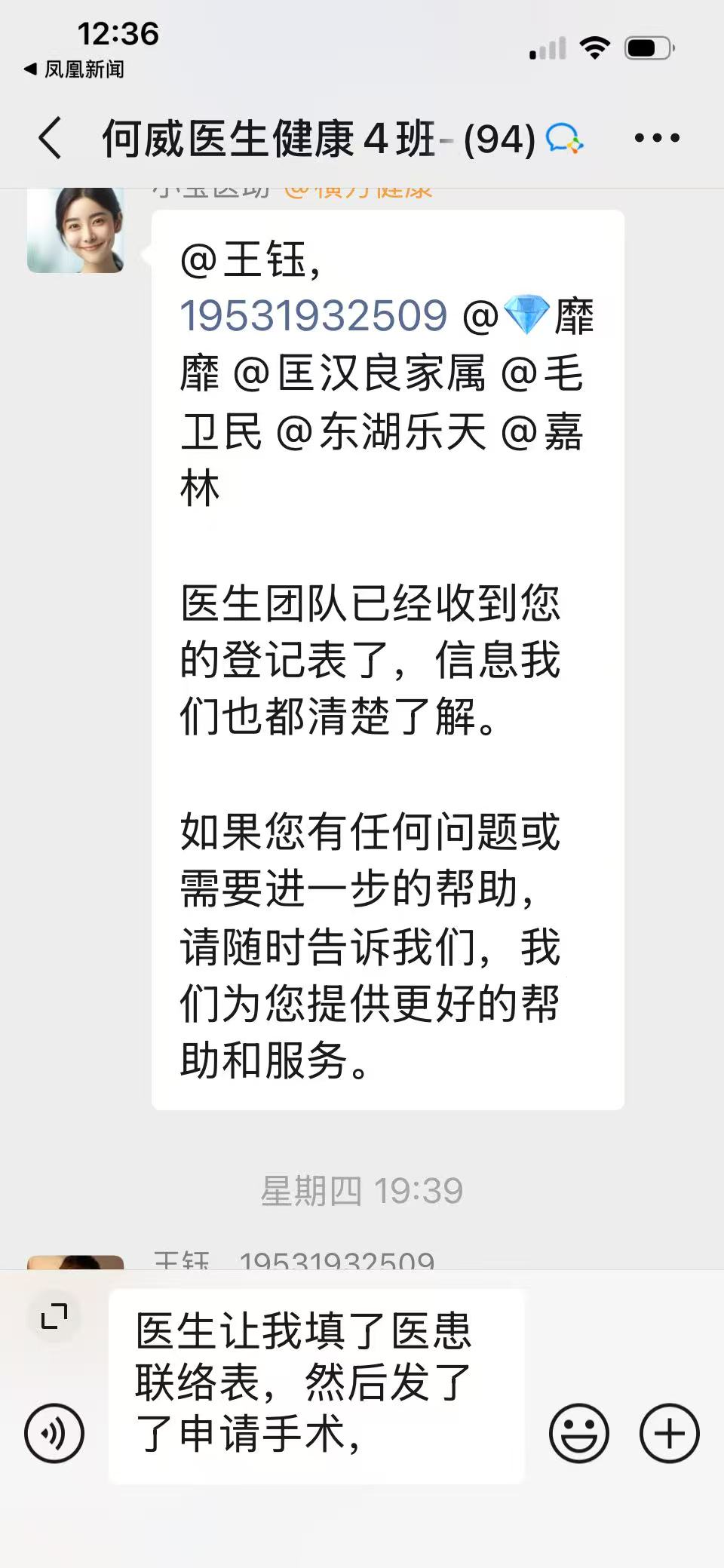This screenshot has width=724, height=1568.
Task: Tap the phone number 19531932509 link
Action: tap(314, 315)
